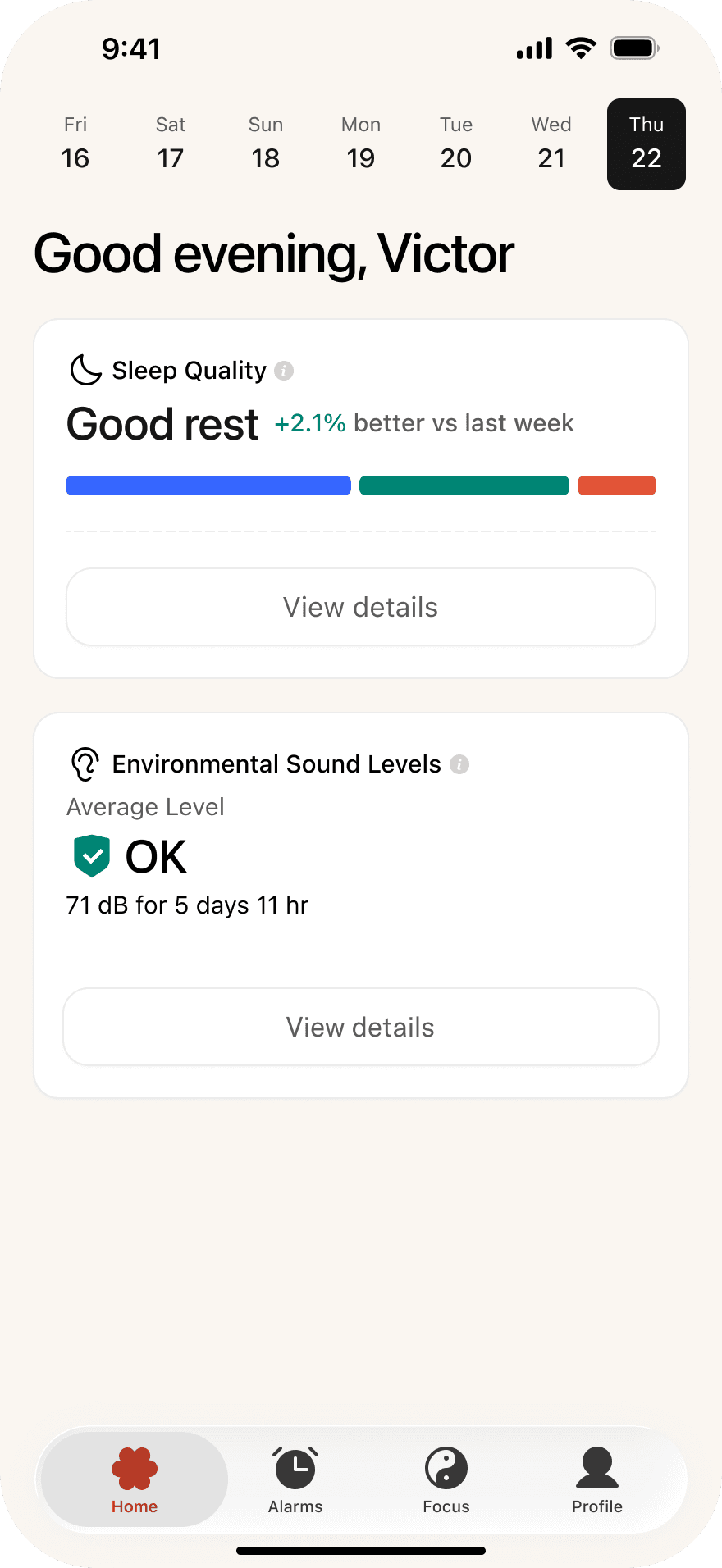The image size is (722, 1568).
Task: Click the ear icon for Environmental Sound Levels
Action: [x=85, y=763]
